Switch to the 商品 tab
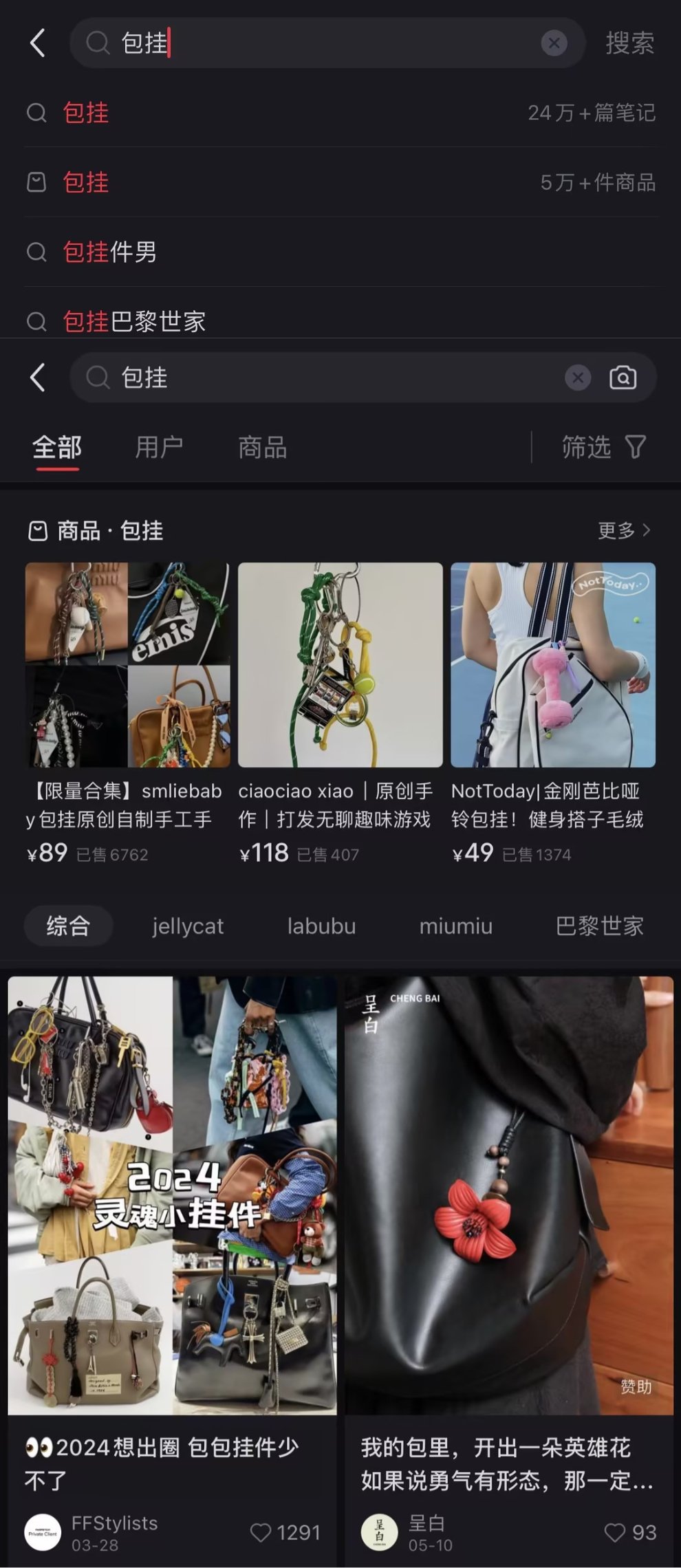The height and width of the screenshot is (1568, 681). coord(262,447)
